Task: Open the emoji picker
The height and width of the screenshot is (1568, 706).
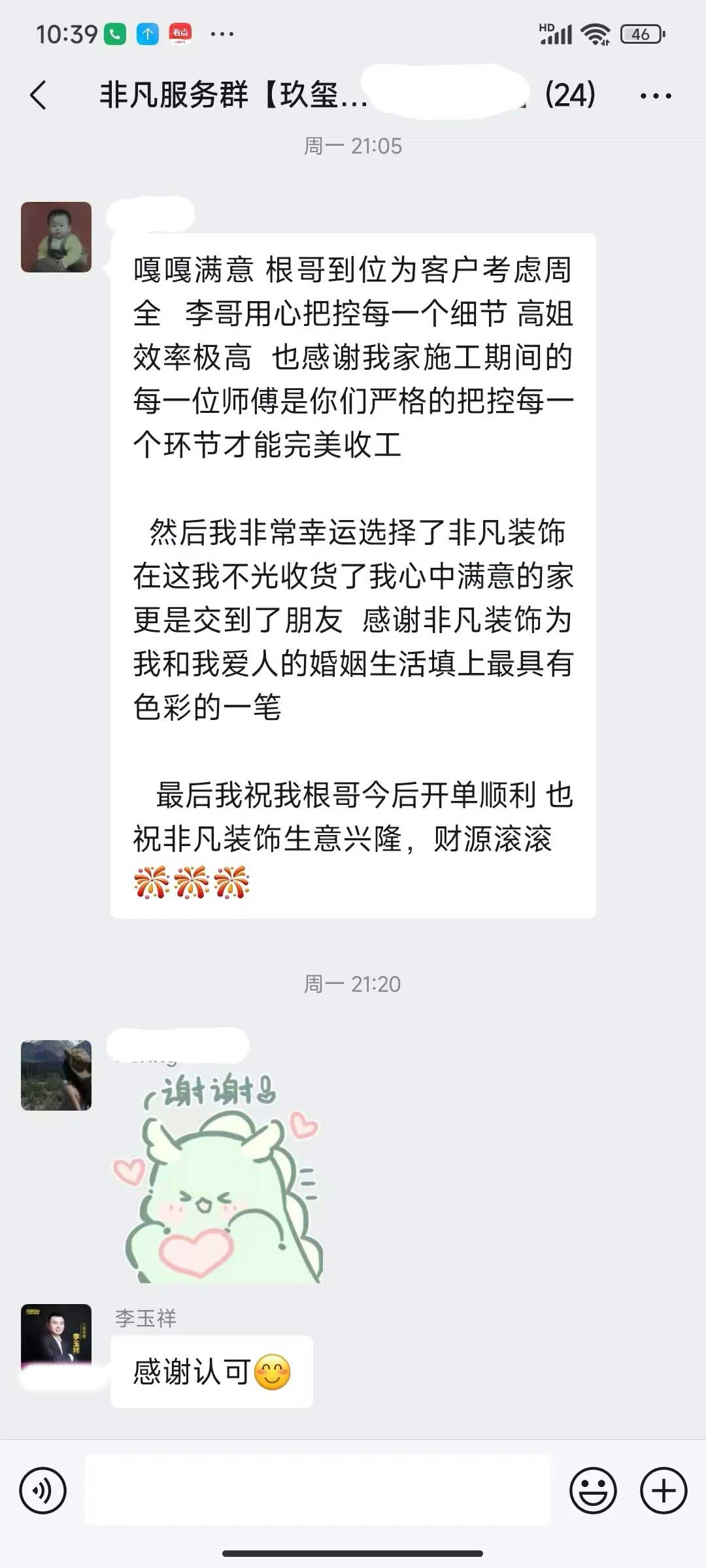Action: click(x=593, y=1490)
